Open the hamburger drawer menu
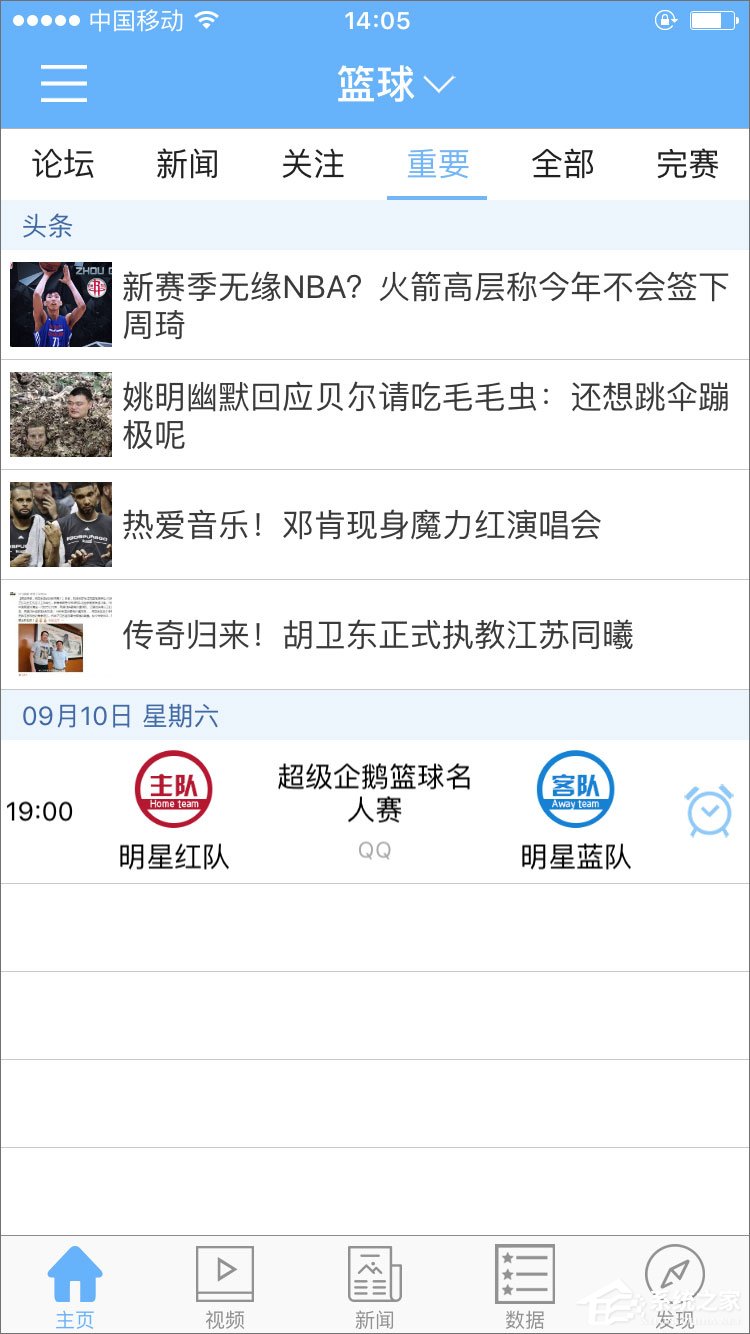The height and width of the screenshot is (1334, 750). pos(64,84)
